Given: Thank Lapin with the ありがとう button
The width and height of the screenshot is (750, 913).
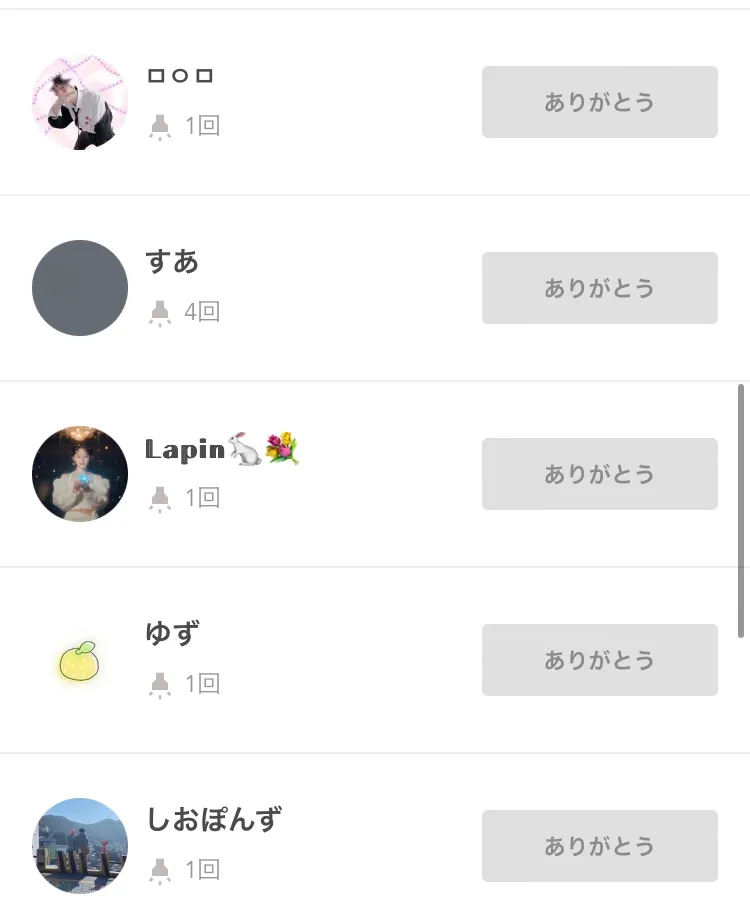Looking at the screenshot, I should coord(599,474).
